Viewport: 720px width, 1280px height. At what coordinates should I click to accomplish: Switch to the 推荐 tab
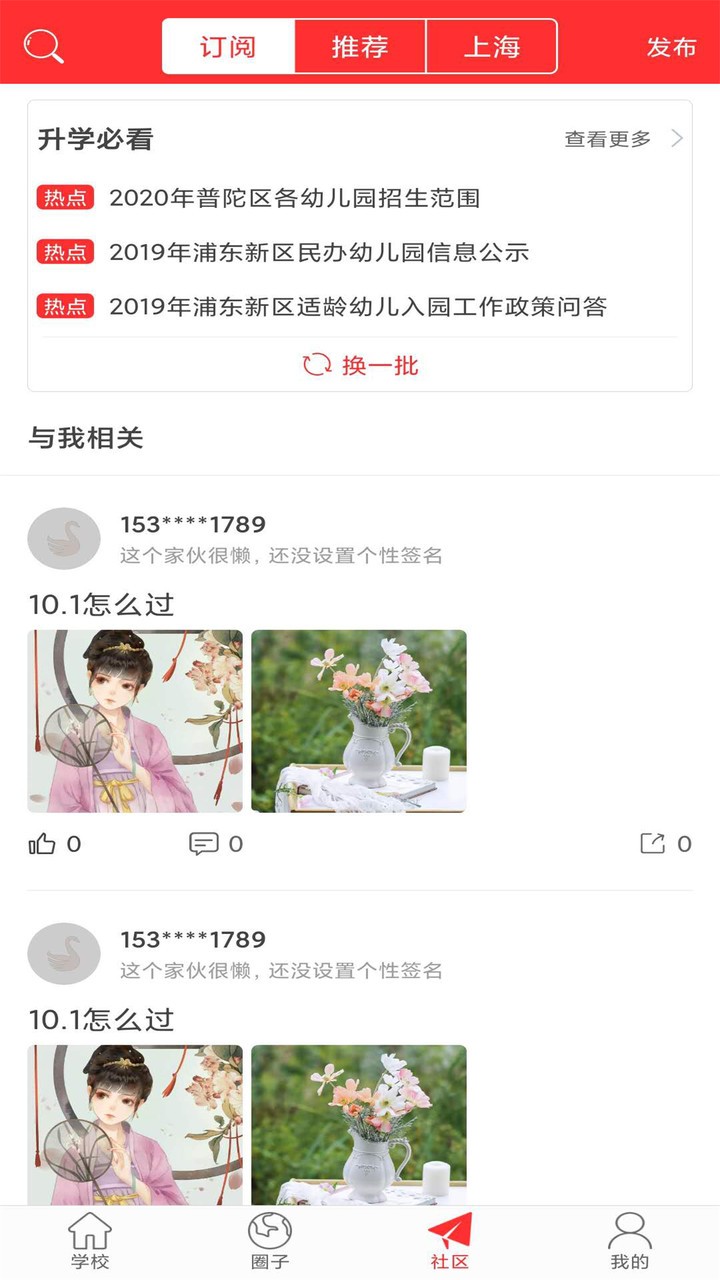coord(360,46)
